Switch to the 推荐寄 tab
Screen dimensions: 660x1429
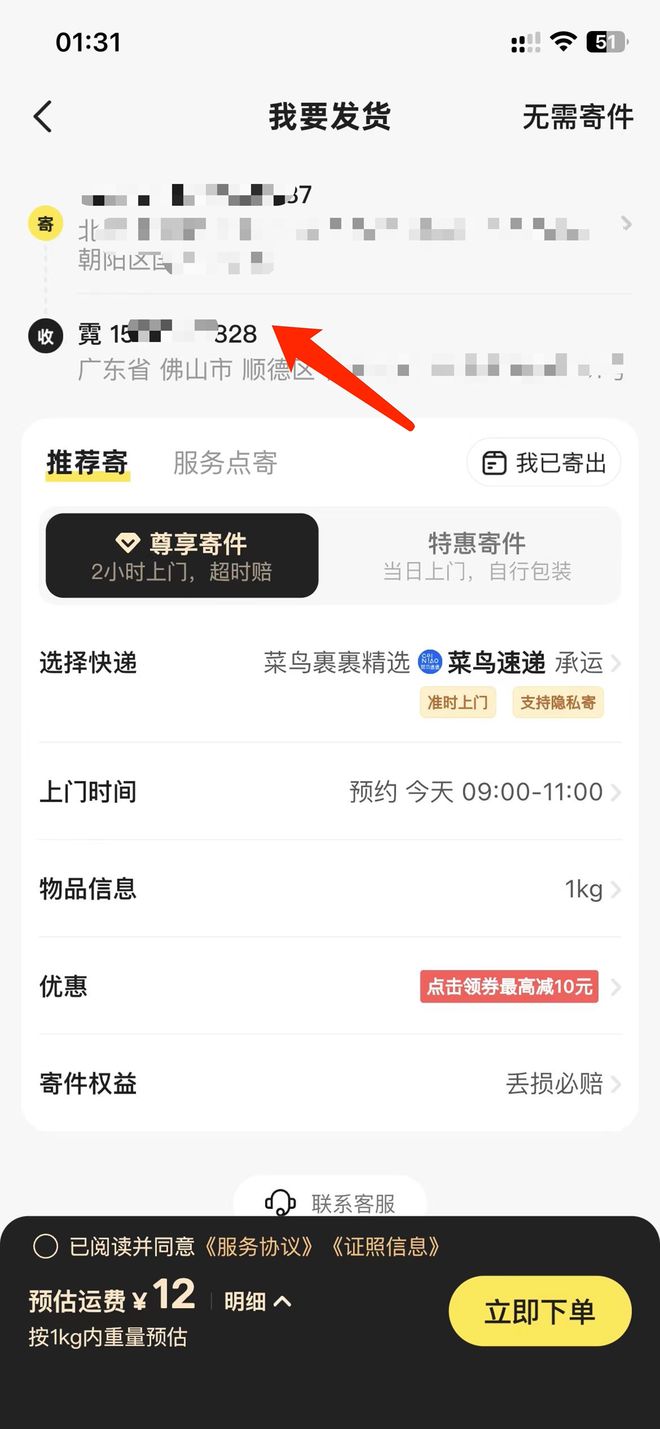[x=87, y=463]
